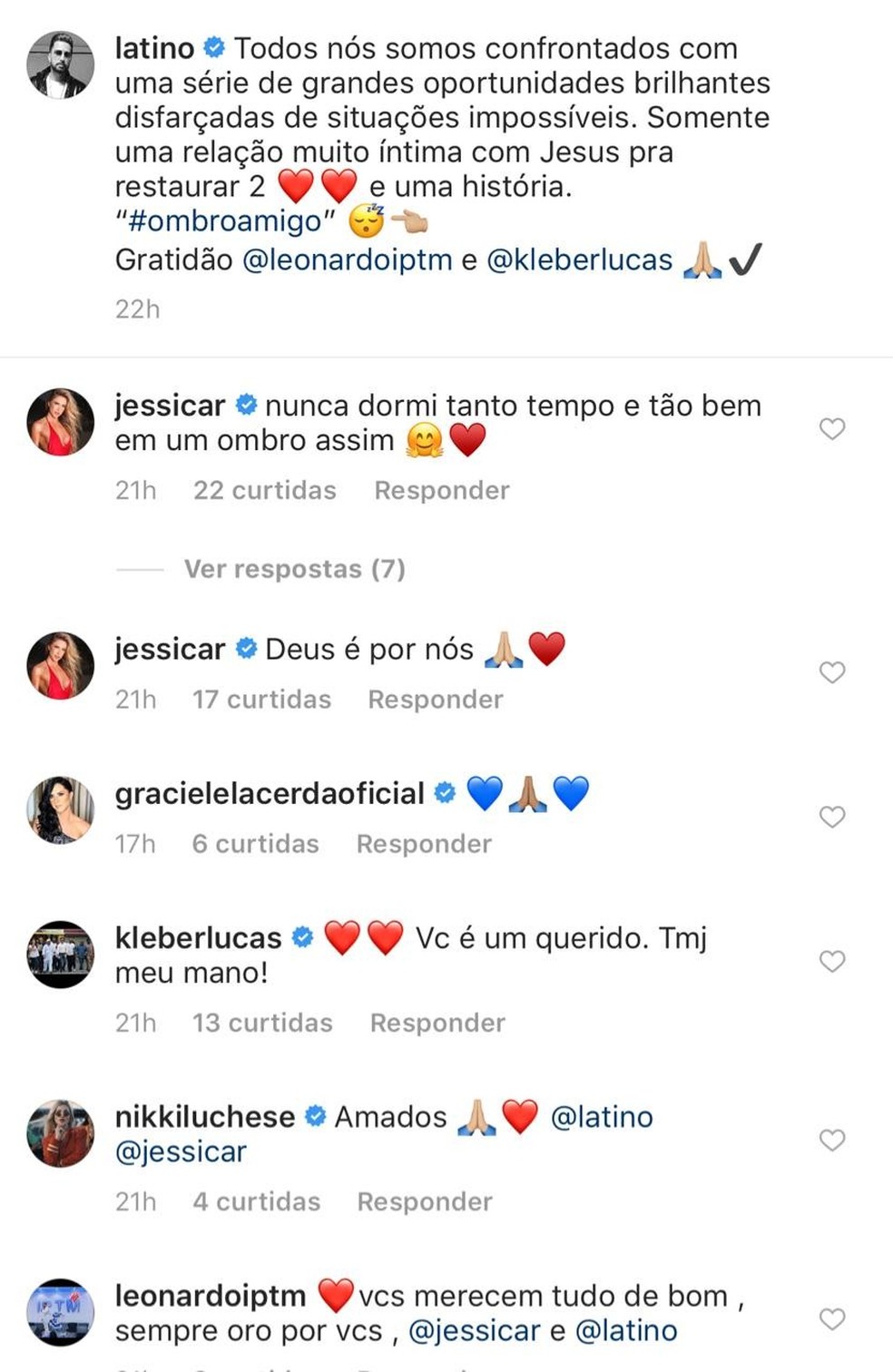Image resolution: width=893 pixels, height=1372 pixels.
Task: Click jessicar's profile picture
Action: click(x=60, y=419)
